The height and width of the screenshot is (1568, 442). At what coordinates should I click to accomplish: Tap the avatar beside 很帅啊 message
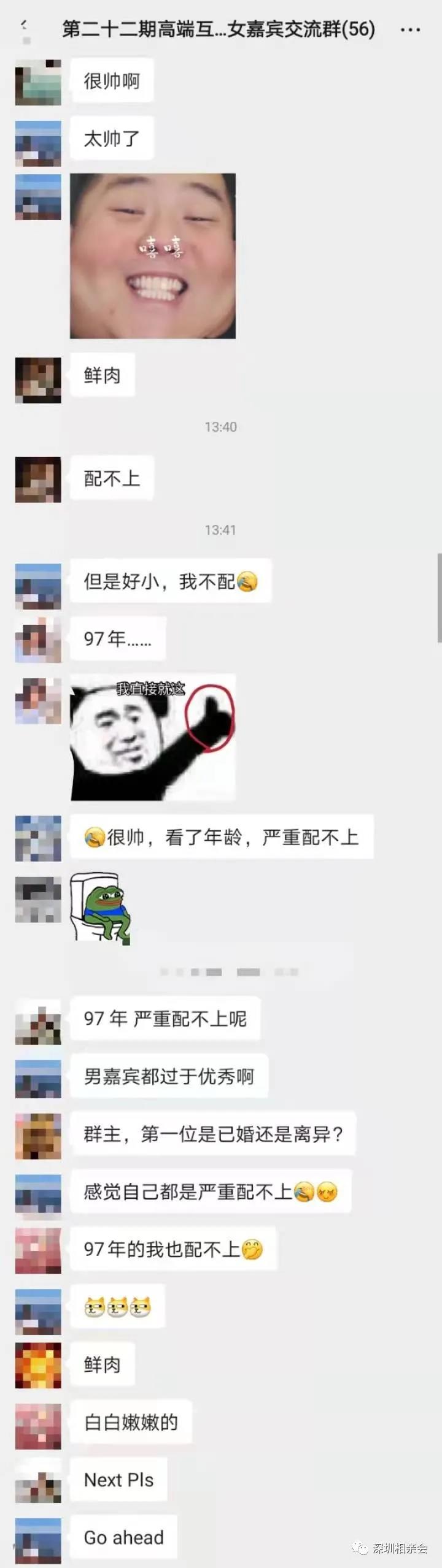click(x=38, y=83)
